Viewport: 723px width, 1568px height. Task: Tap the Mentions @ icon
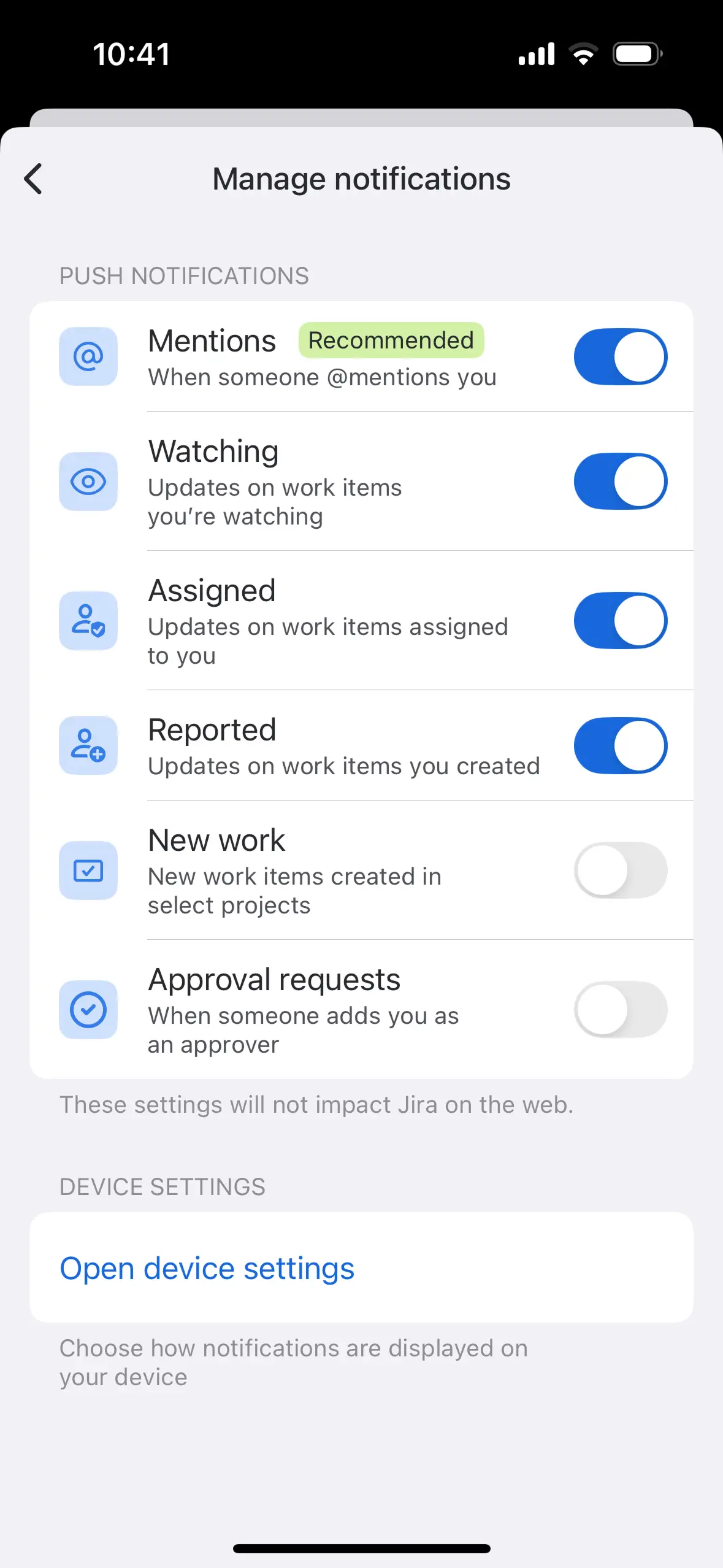click(x=88, y=356)
